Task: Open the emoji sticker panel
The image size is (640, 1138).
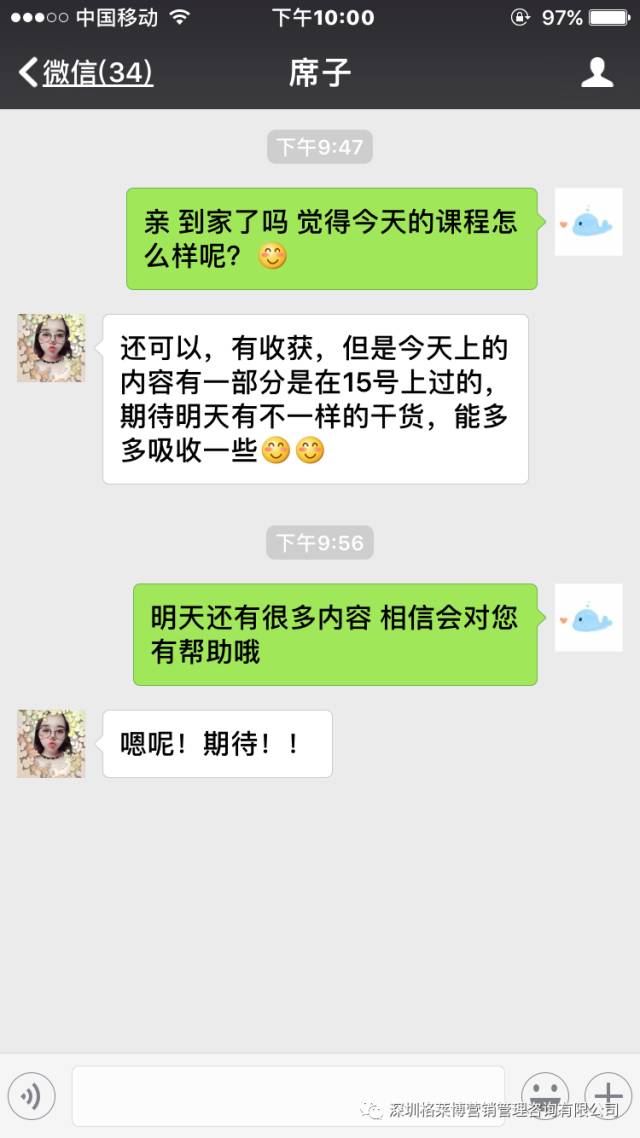Action: click(x=545, y=1092)
